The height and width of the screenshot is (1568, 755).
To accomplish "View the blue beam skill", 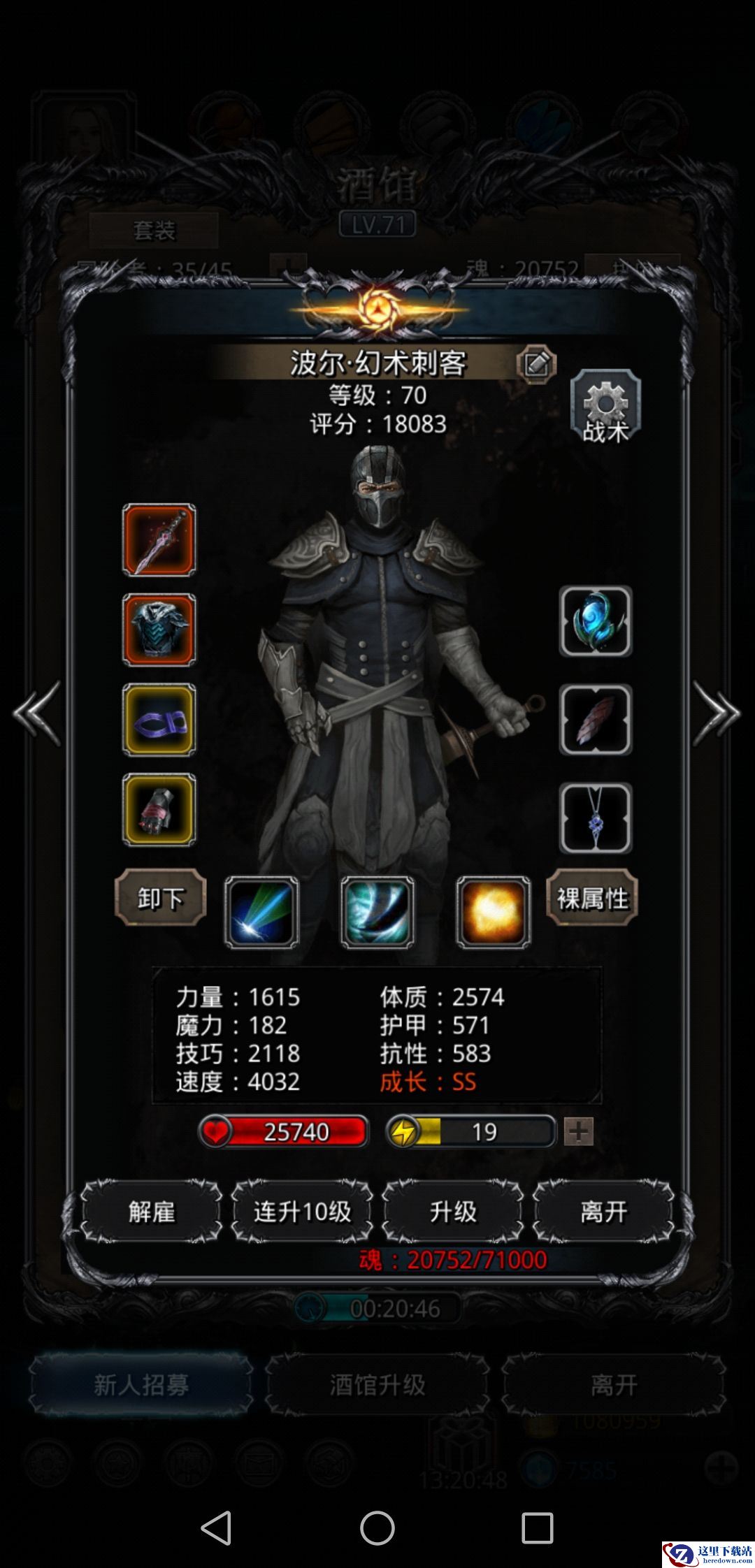I will coord(261,912).
